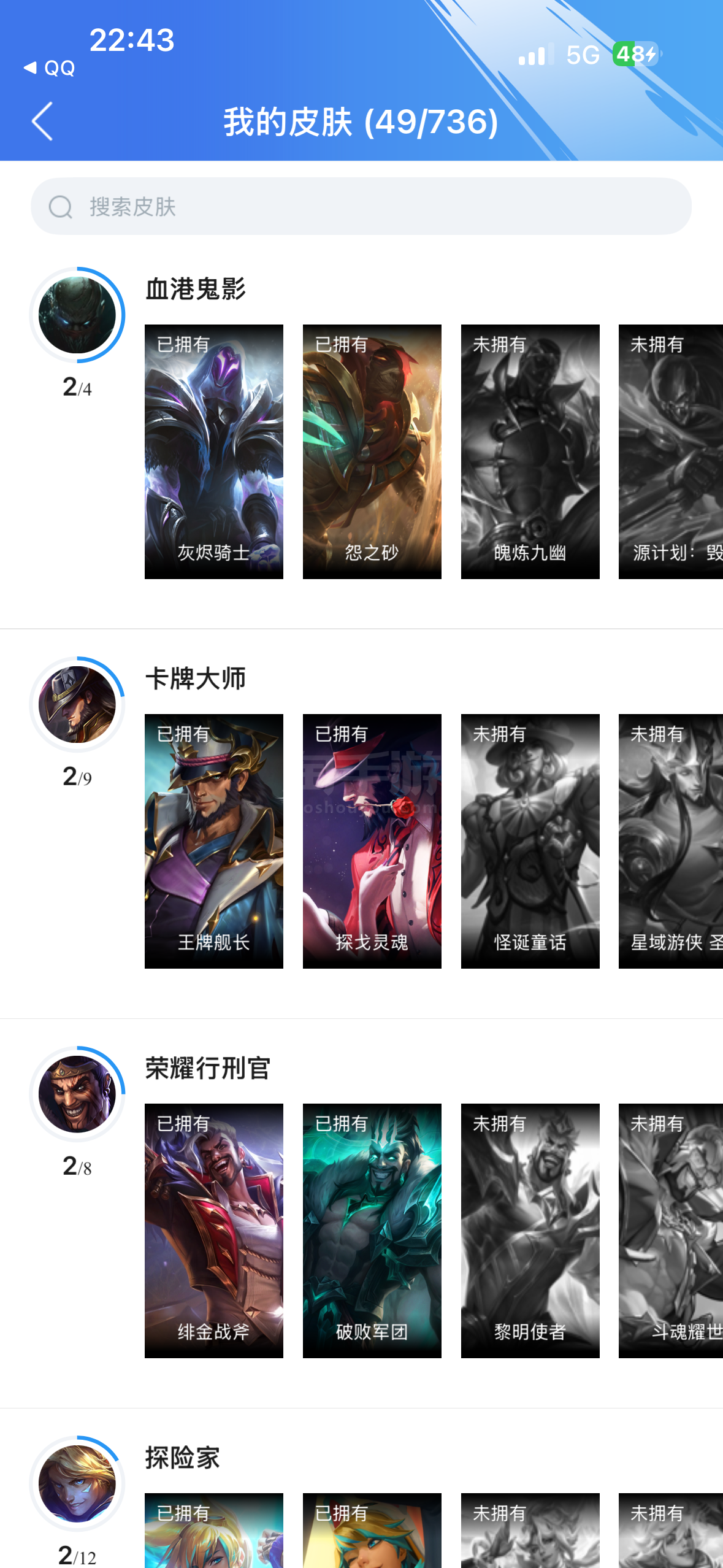723x1568 pixels.
Task: Select the 血港鬼影 champion avatar
Action: pos(77,315)
